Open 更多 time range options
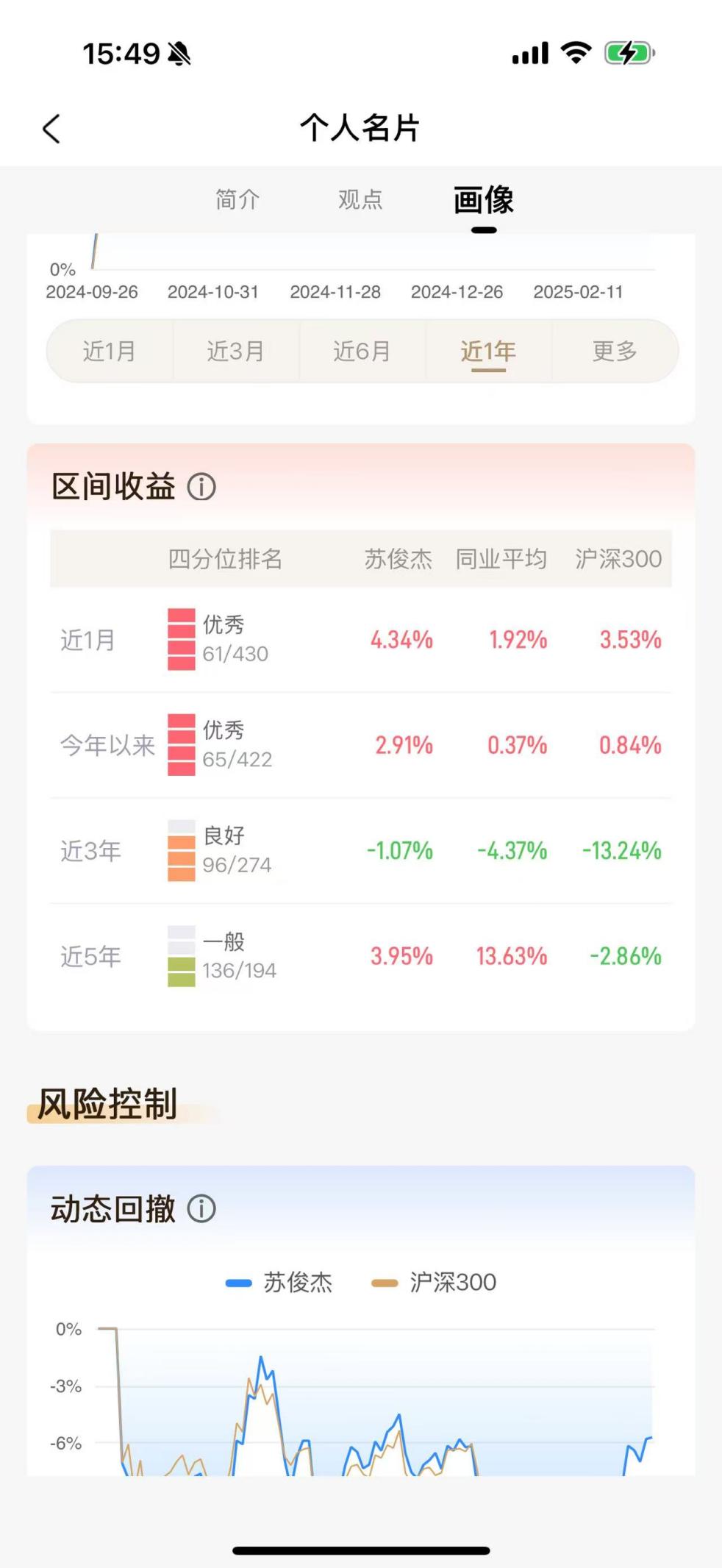Screen dimensions: 722x1568 pos(615,351)
